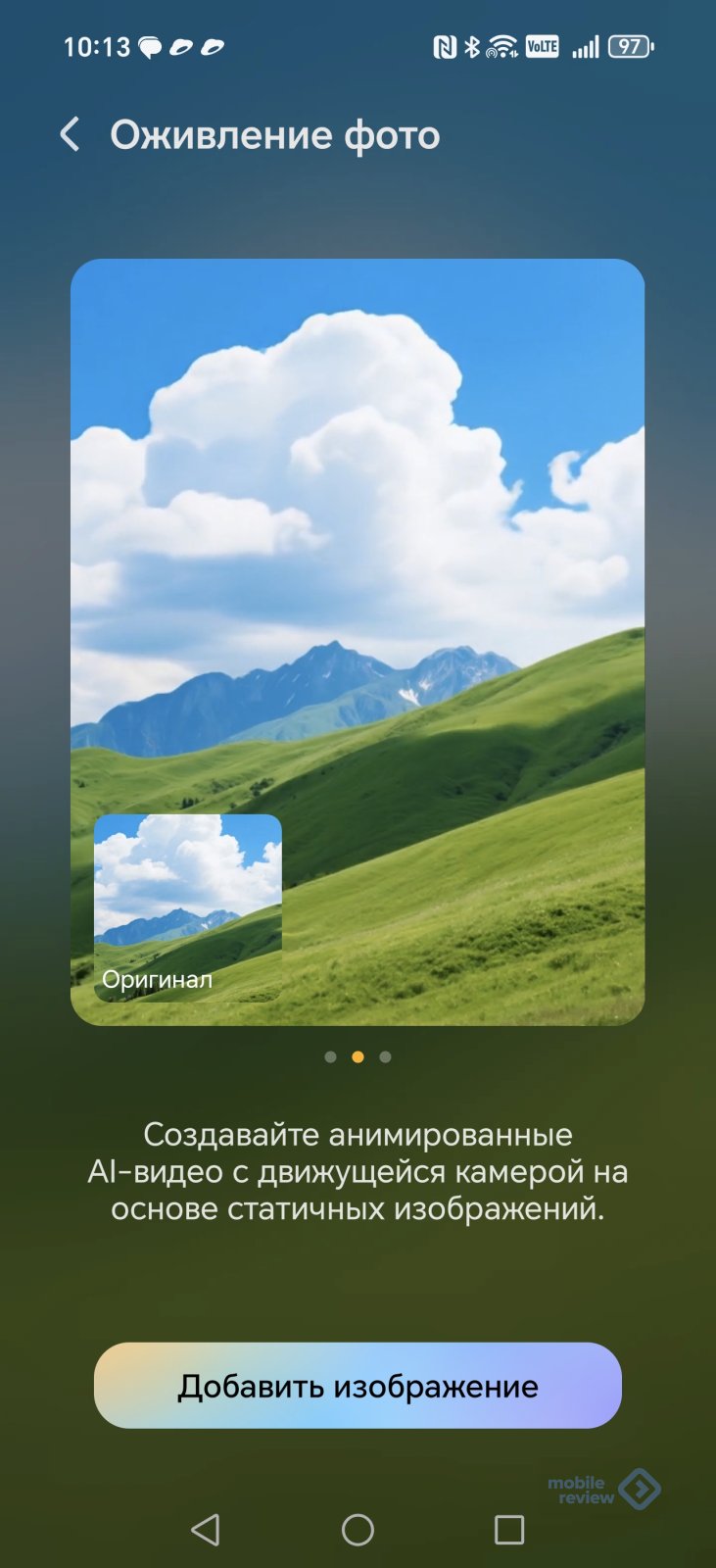Tap the system back triangle button

click(x=206, y=1529)
